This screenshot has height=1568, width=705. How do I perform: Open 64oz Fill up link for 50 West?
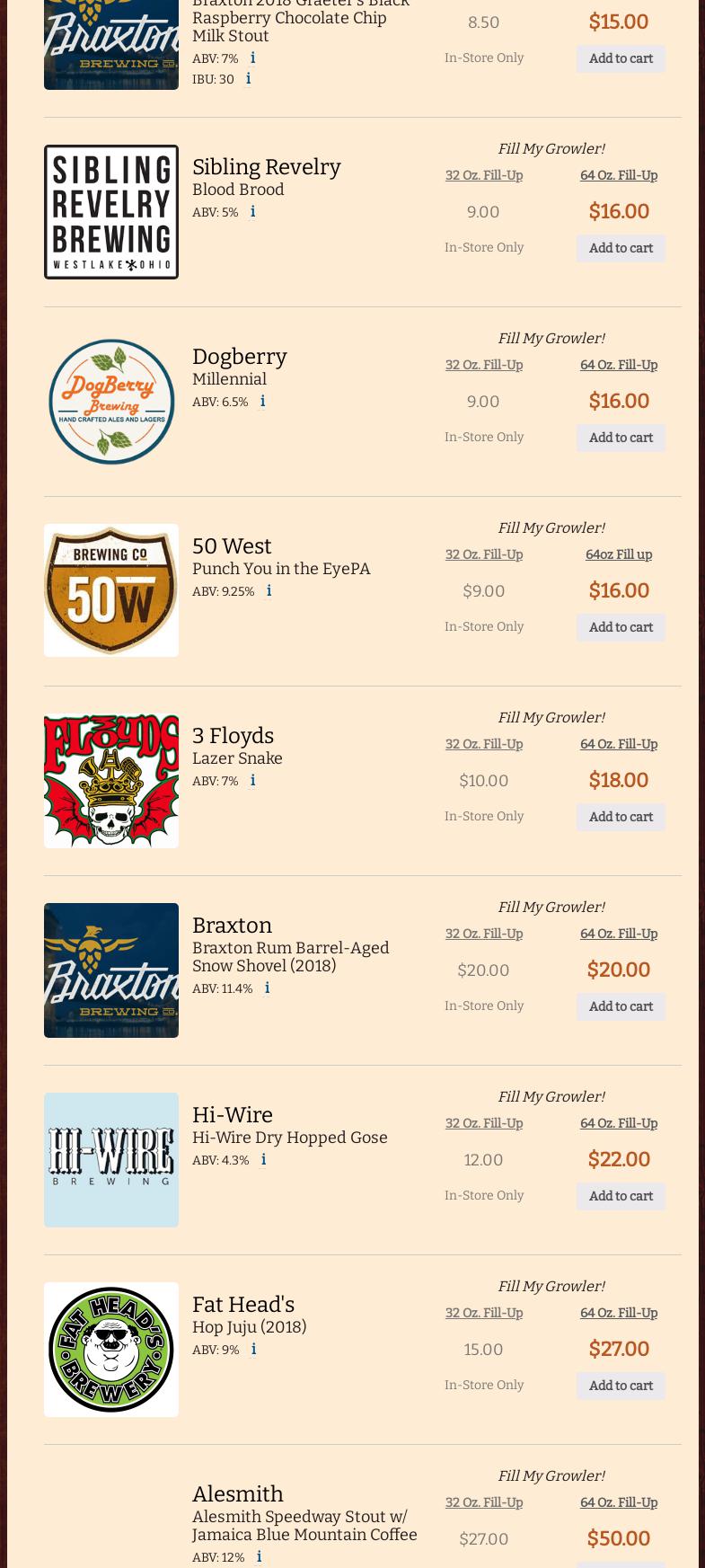pyautogui.click(x=619, y=554)
